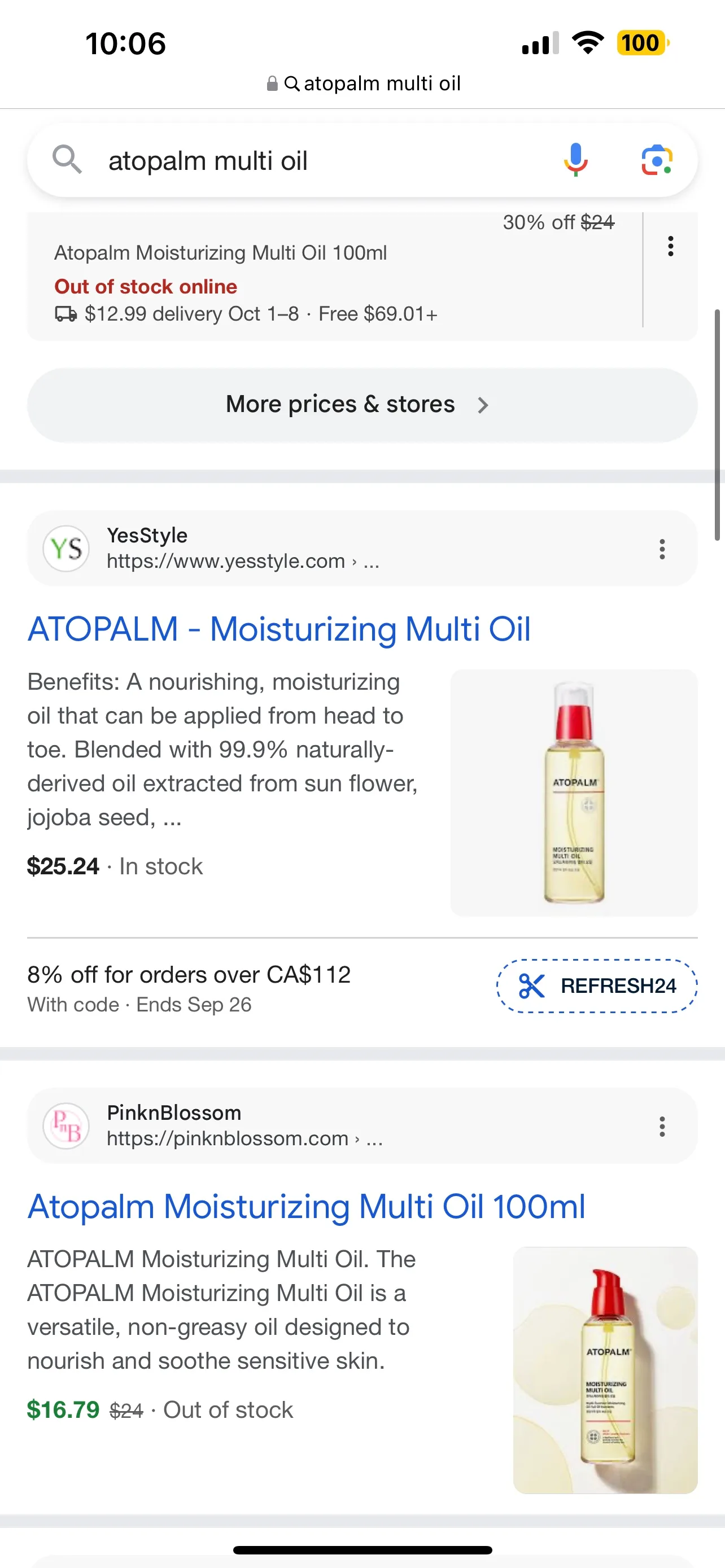Start voice search with the microphone icon

tap(574, 160)
